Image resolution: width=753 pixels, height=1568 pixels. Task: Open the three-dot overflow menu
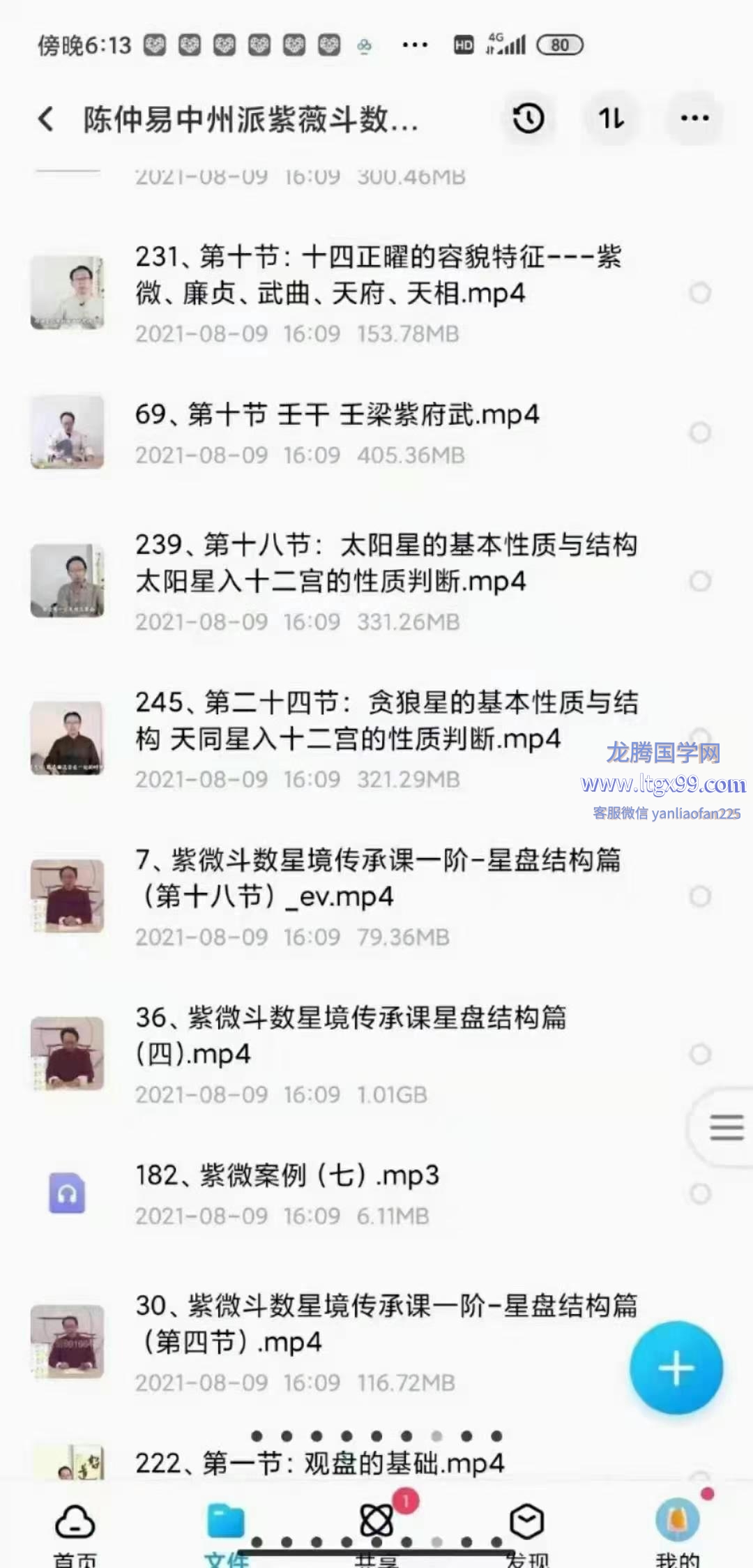click(x=694, y=119)
